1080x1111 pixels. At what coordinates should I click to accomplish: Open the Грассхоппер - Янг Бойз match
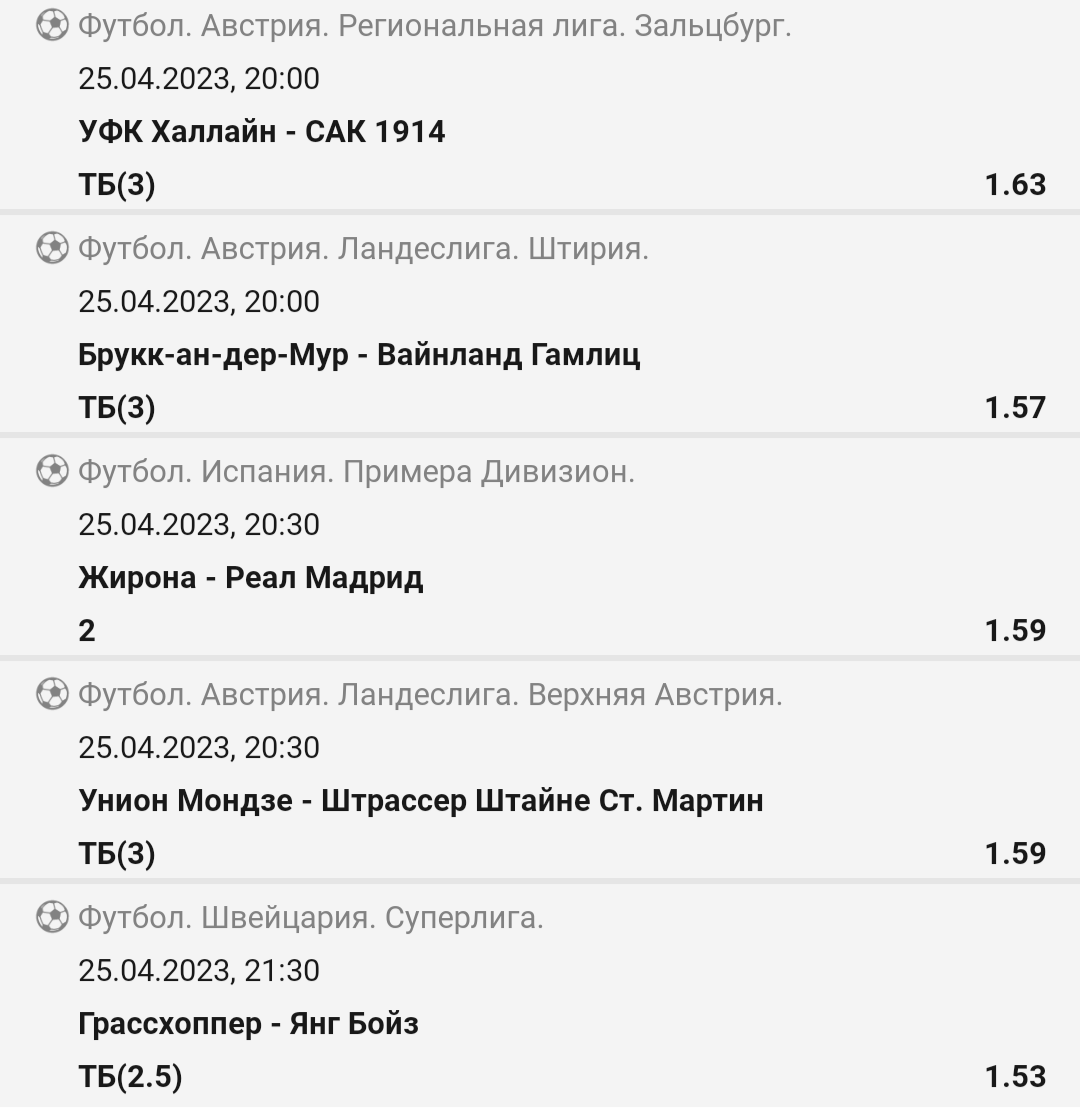[x=248, y=1024]
